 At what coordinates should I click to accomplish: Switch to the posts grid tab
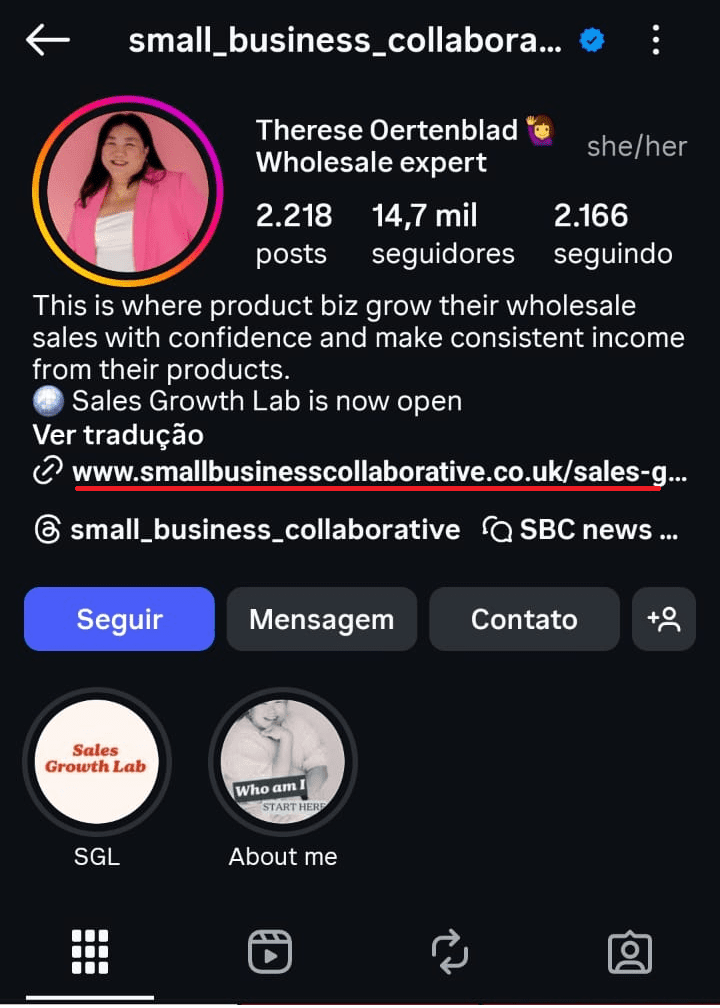click(x=90, y=952)
